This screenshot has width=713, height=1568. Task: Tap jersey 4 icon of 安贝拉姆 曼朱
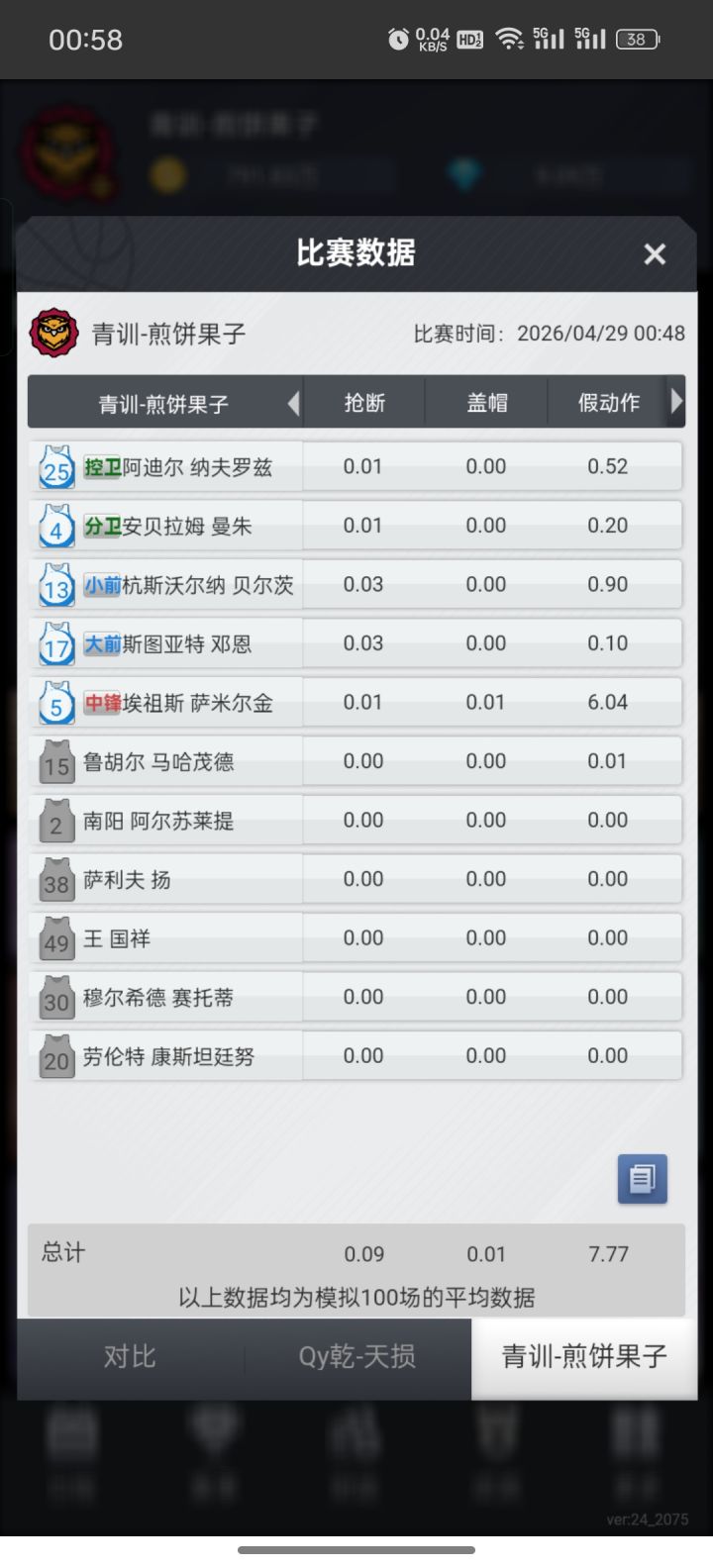56,526
